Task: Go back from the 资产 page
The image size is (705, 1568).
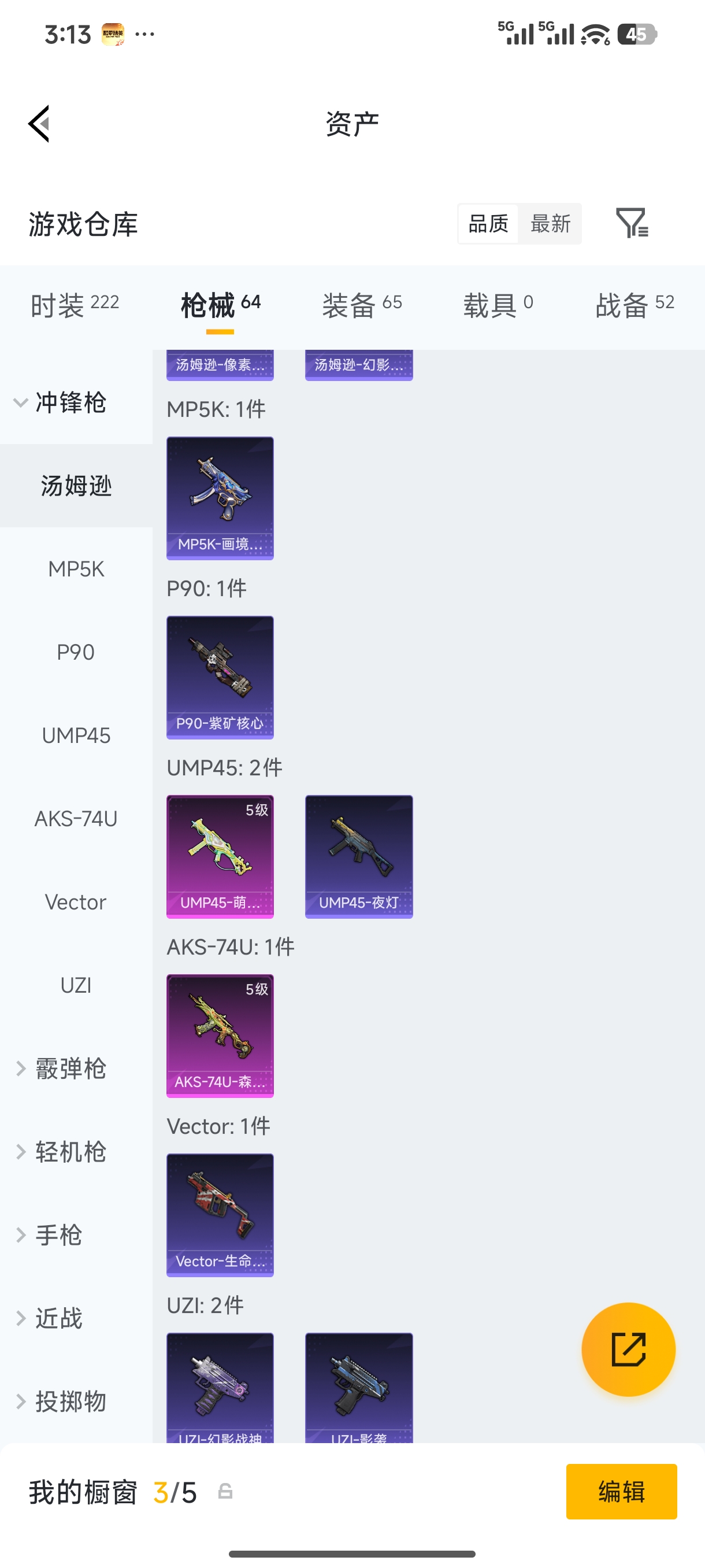Action: pyautogui.click(x=39, y=124)
